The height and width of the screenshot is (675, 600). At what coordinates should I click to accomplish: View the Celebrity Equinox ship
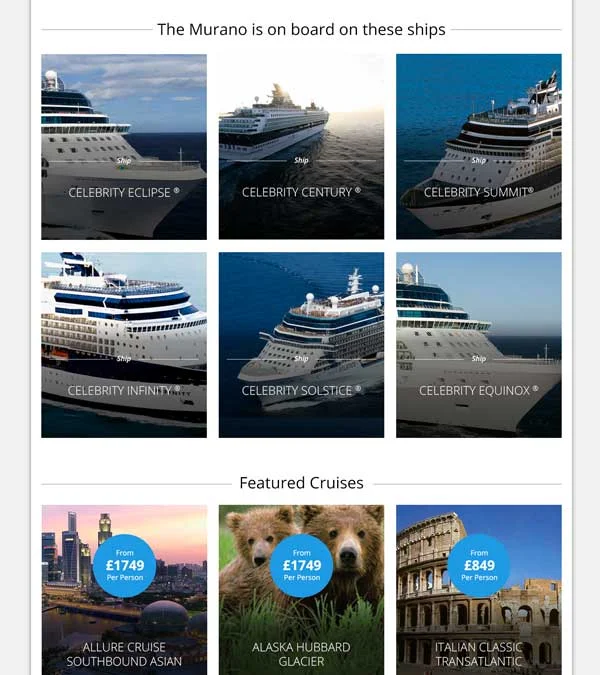coord(478,345)
